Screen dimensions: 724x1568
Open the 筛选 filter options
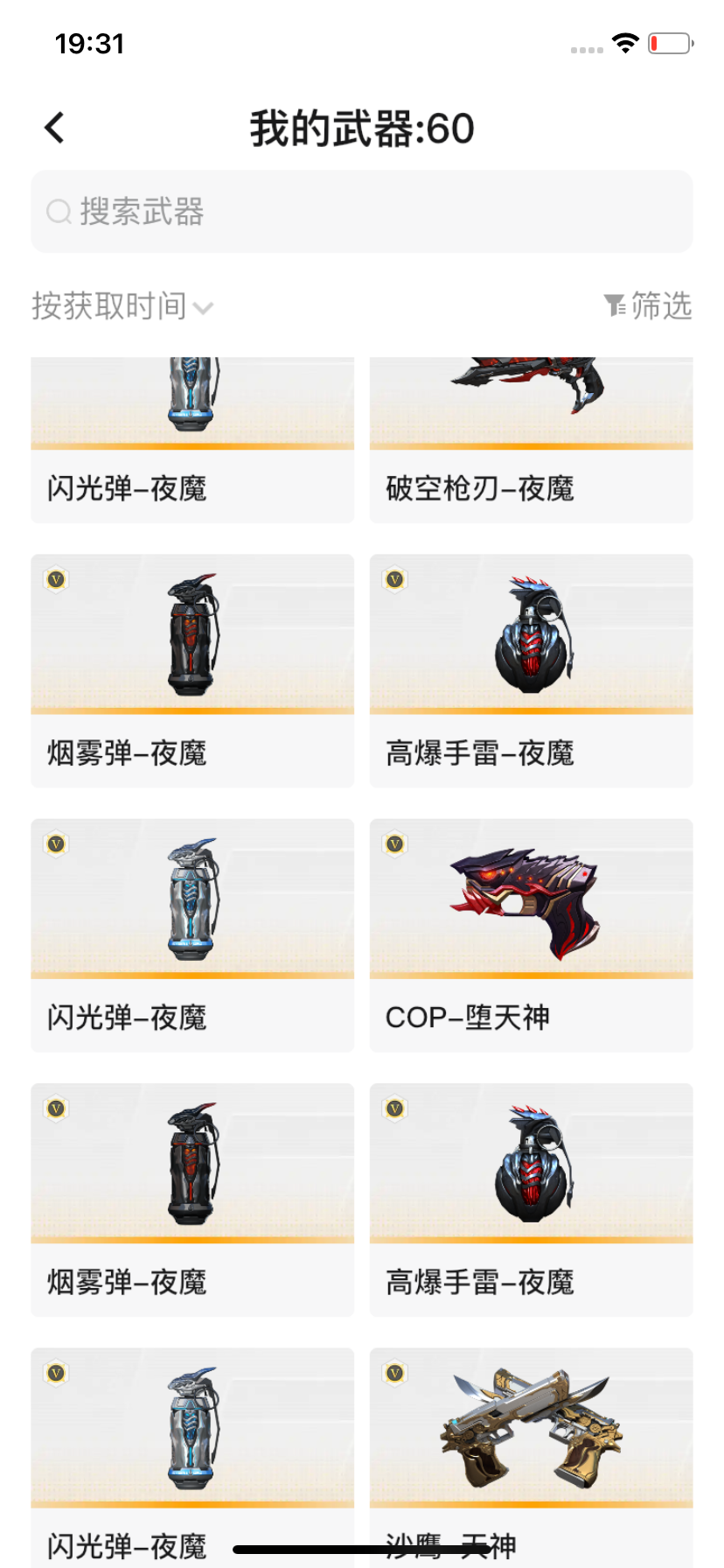click(648, 306)
